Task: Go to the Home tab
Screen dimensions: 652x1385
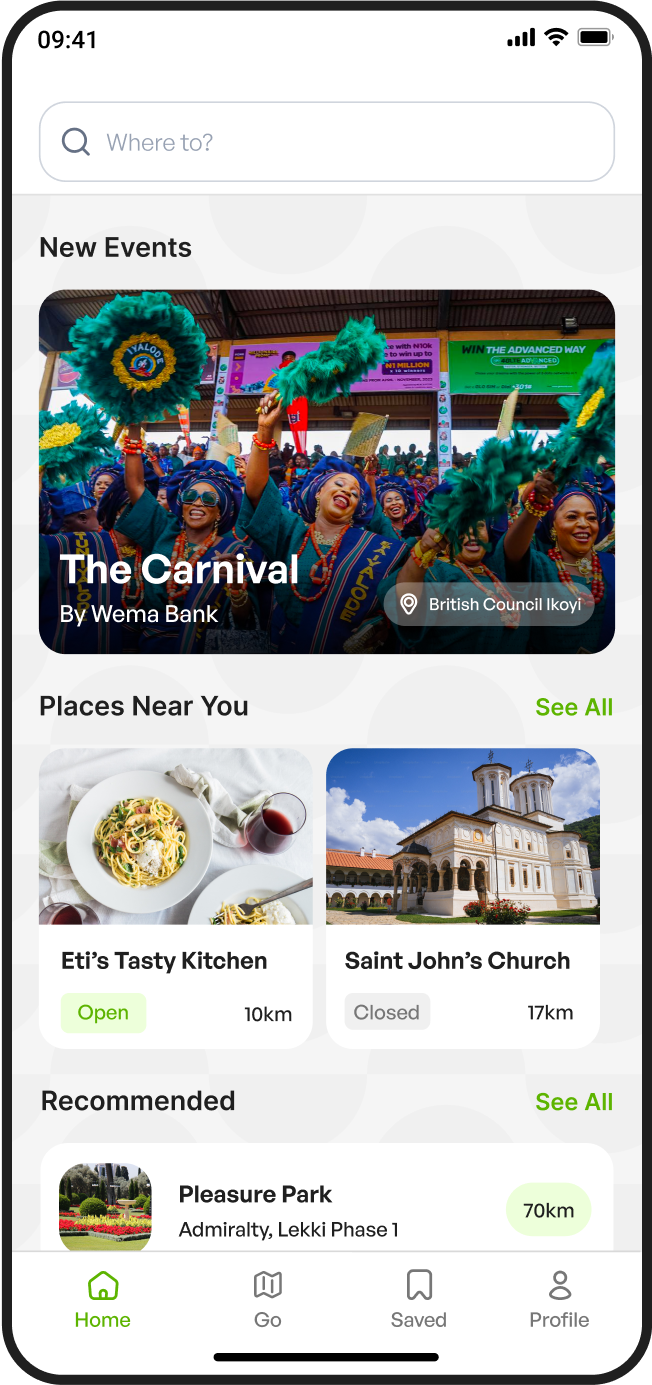Action: tap(102, 1300)
